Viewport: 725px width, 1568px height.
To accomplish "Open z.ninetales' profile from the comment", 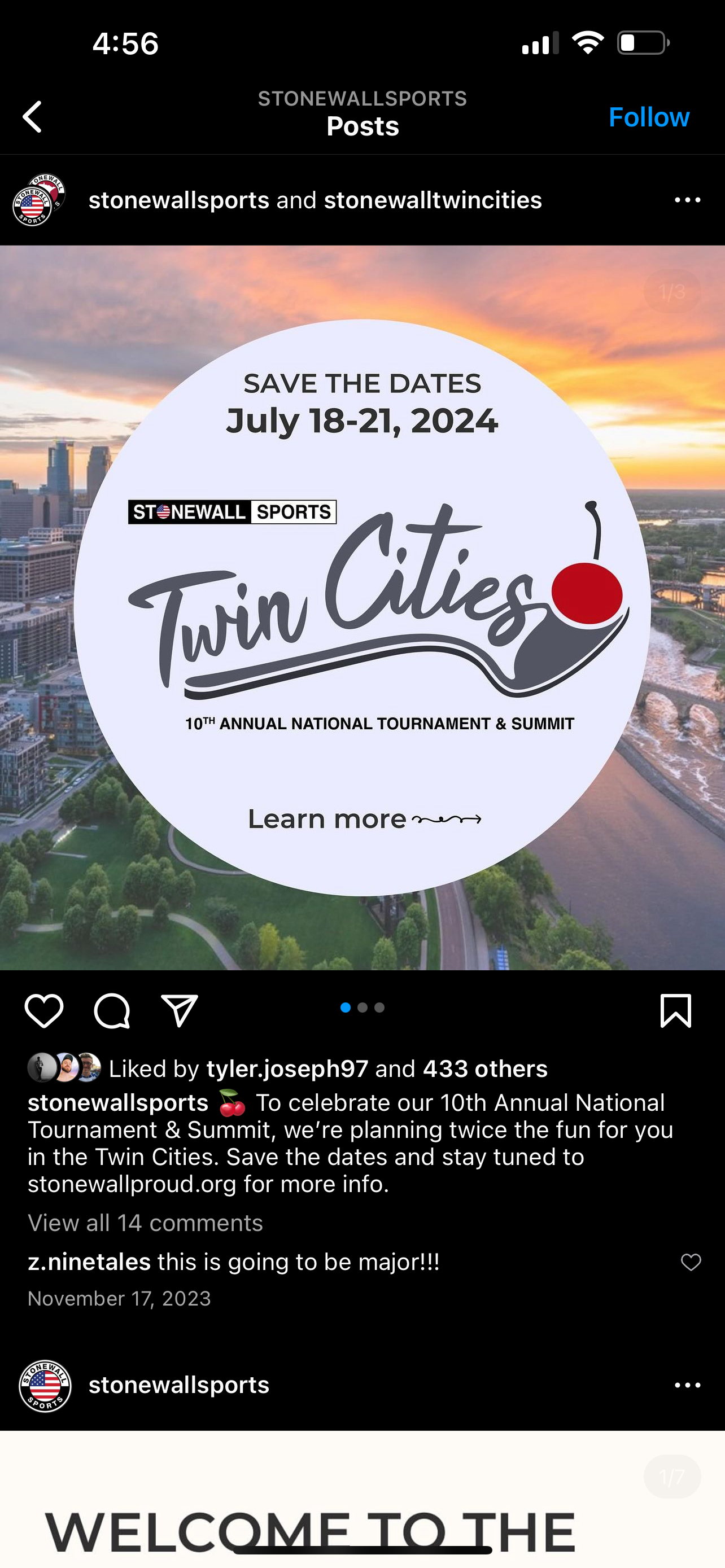I will click(x=89, y=1262).
